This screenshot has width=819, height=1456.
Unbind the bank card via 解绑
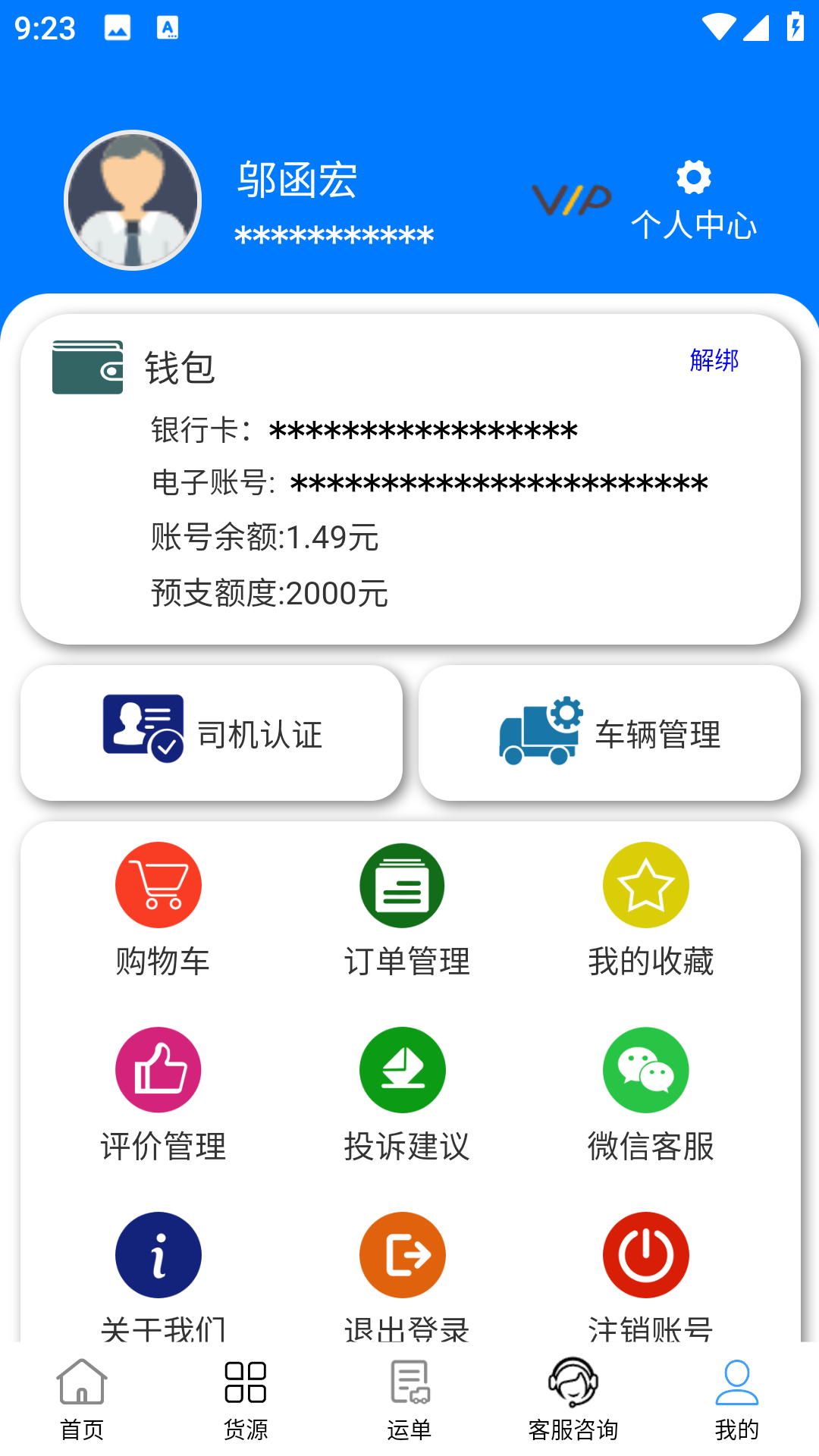tap(714, 362)
